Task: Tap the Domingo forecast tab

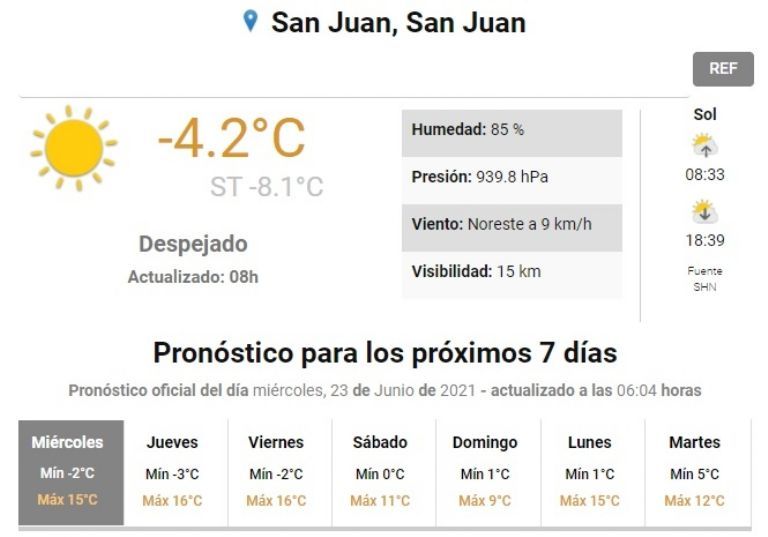Action: 485,472
